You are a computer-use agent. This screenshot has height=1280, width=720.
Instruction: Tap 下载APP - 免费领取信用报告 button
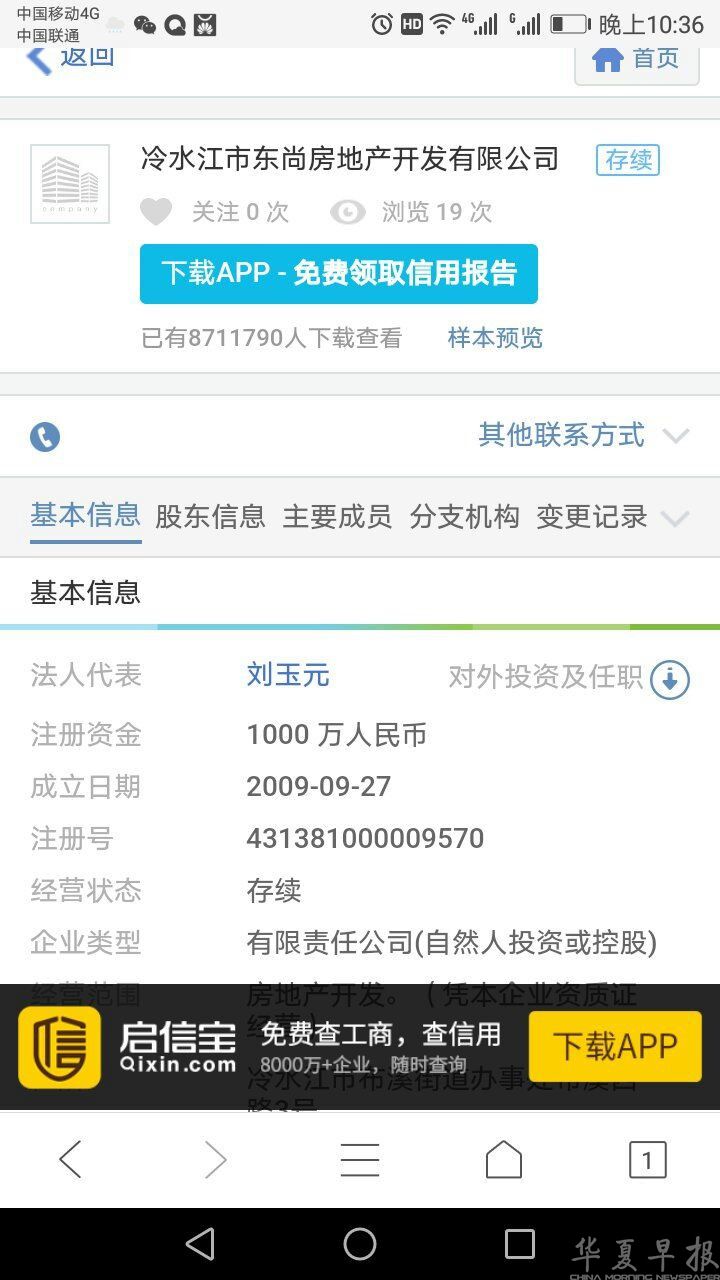pos(339,273)
